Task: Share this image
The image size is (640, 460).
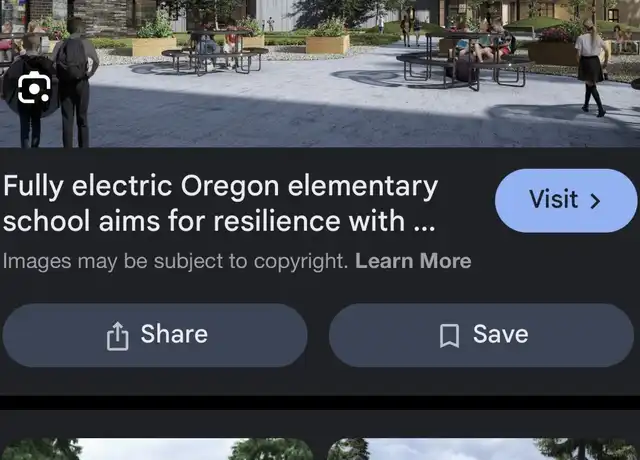Action: [155, 335]
